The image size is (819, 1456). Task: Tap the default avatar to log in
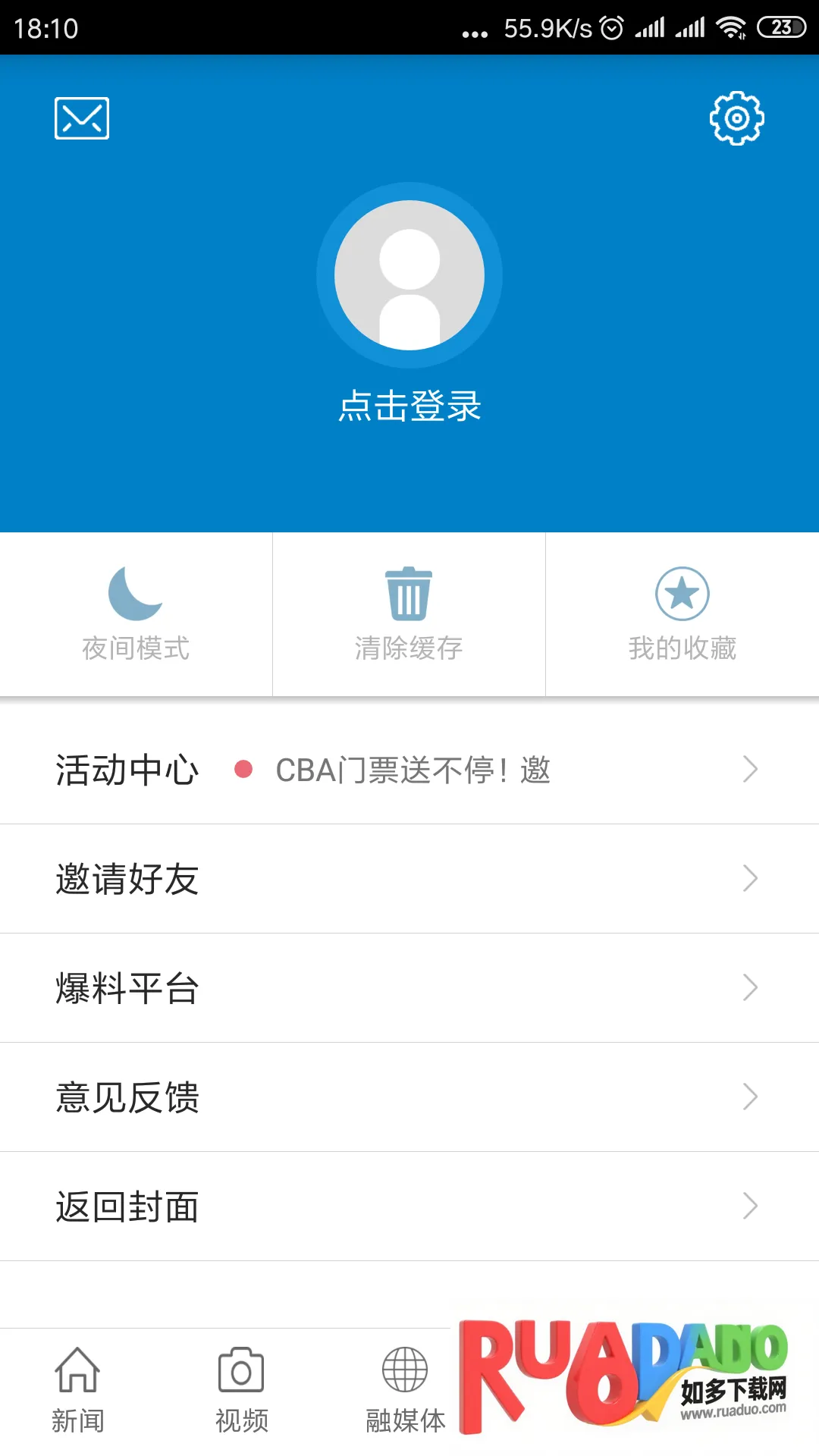click(x=409, y=275)
